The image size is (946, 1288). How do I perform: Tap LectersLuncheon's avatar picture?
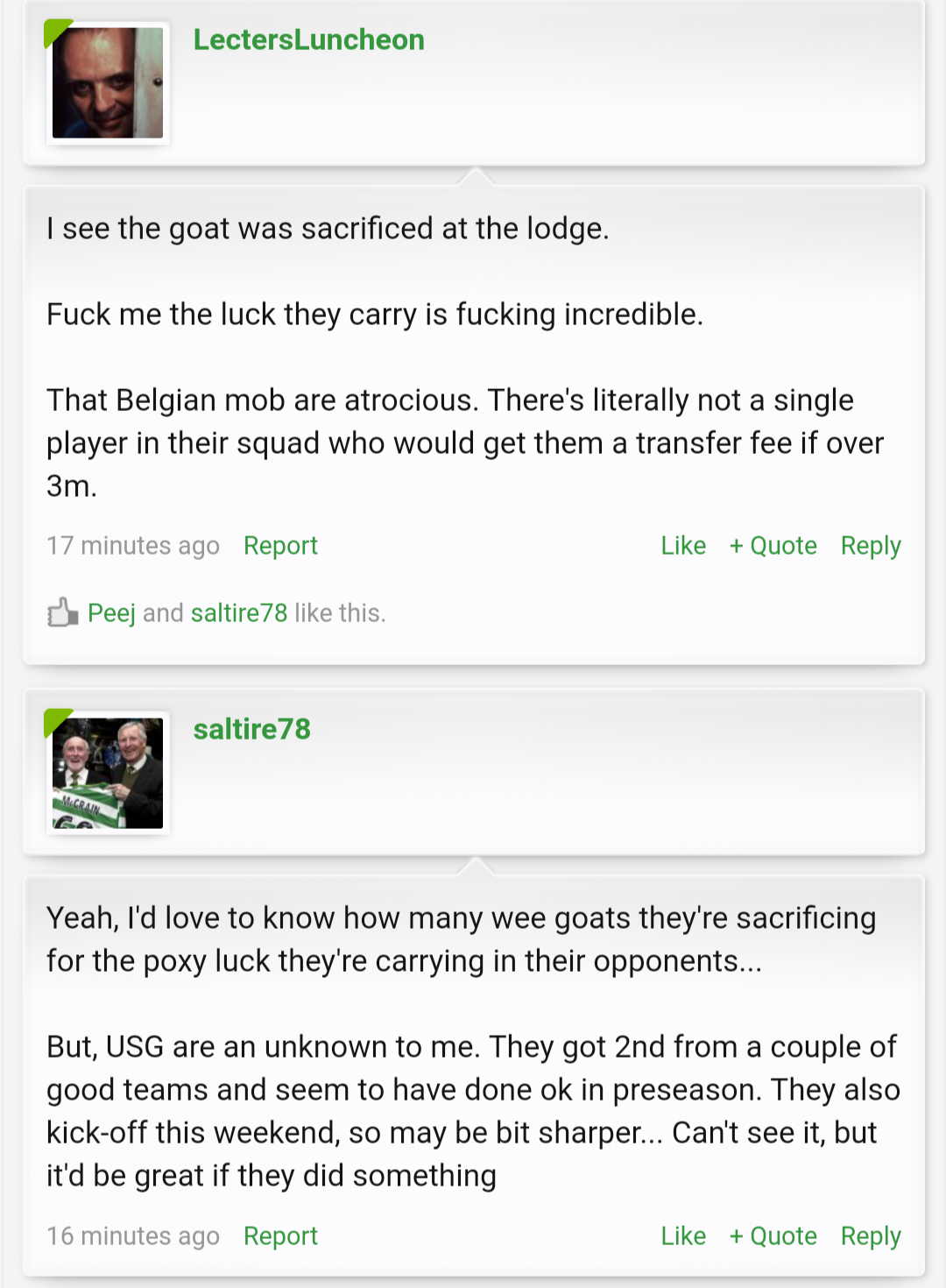click(108, 83)
